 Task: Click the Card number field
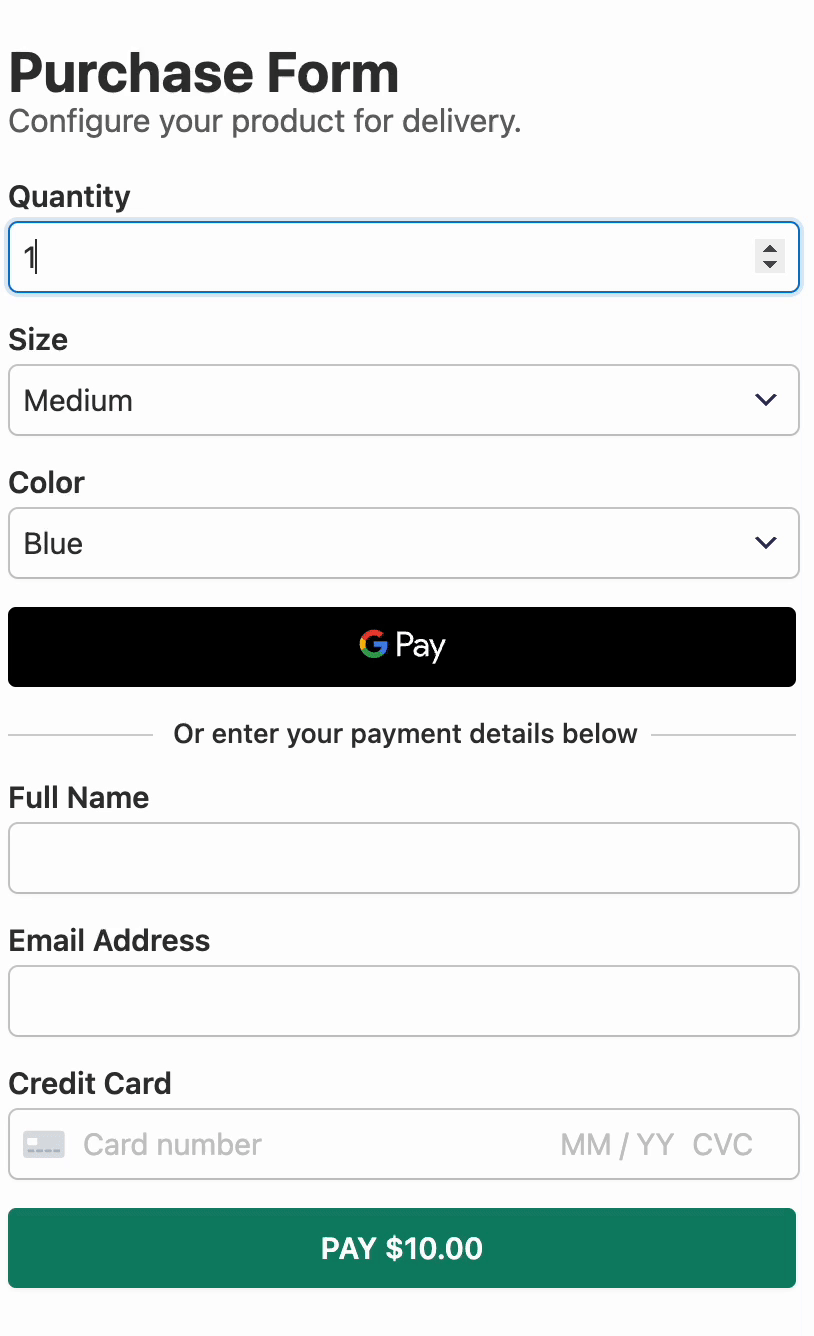(x=250, y=1144)
